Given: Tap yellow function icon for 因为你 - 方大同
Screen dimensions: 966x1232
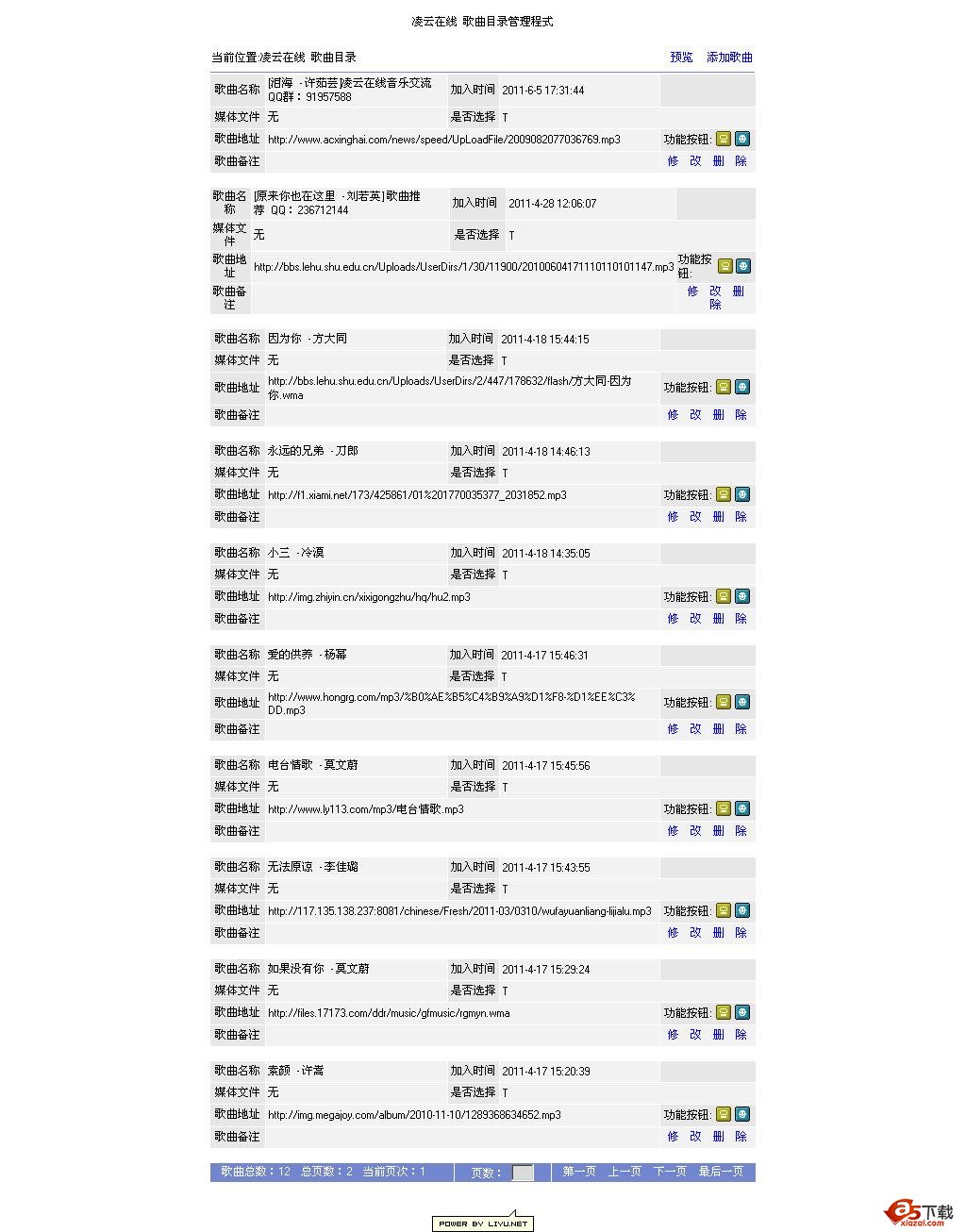Looking at the screenshot, I should click(724, 388).
